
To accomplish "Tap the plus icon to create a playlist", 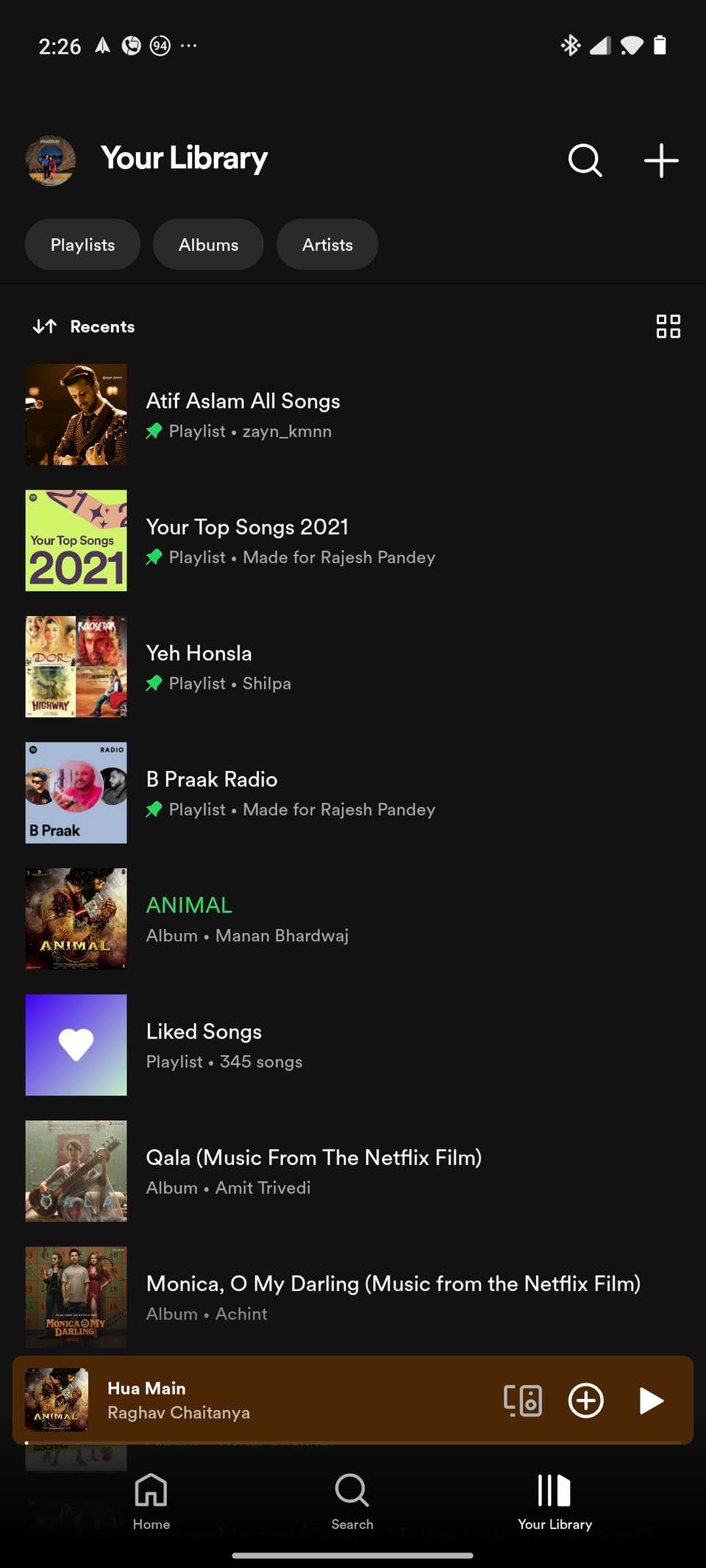I will [x=660, y=161].
